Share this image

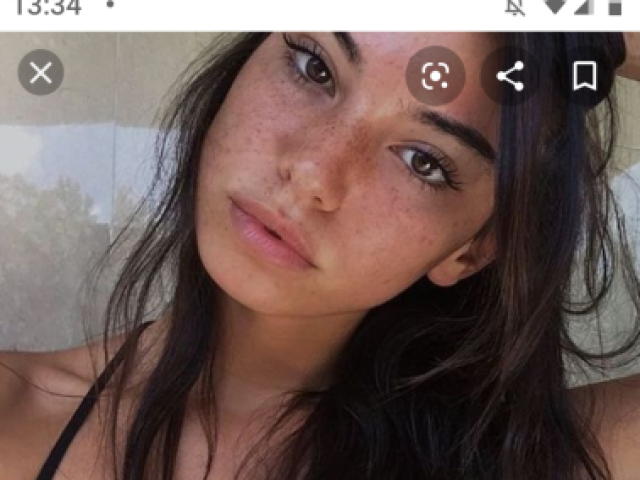(x=510, y=76)
